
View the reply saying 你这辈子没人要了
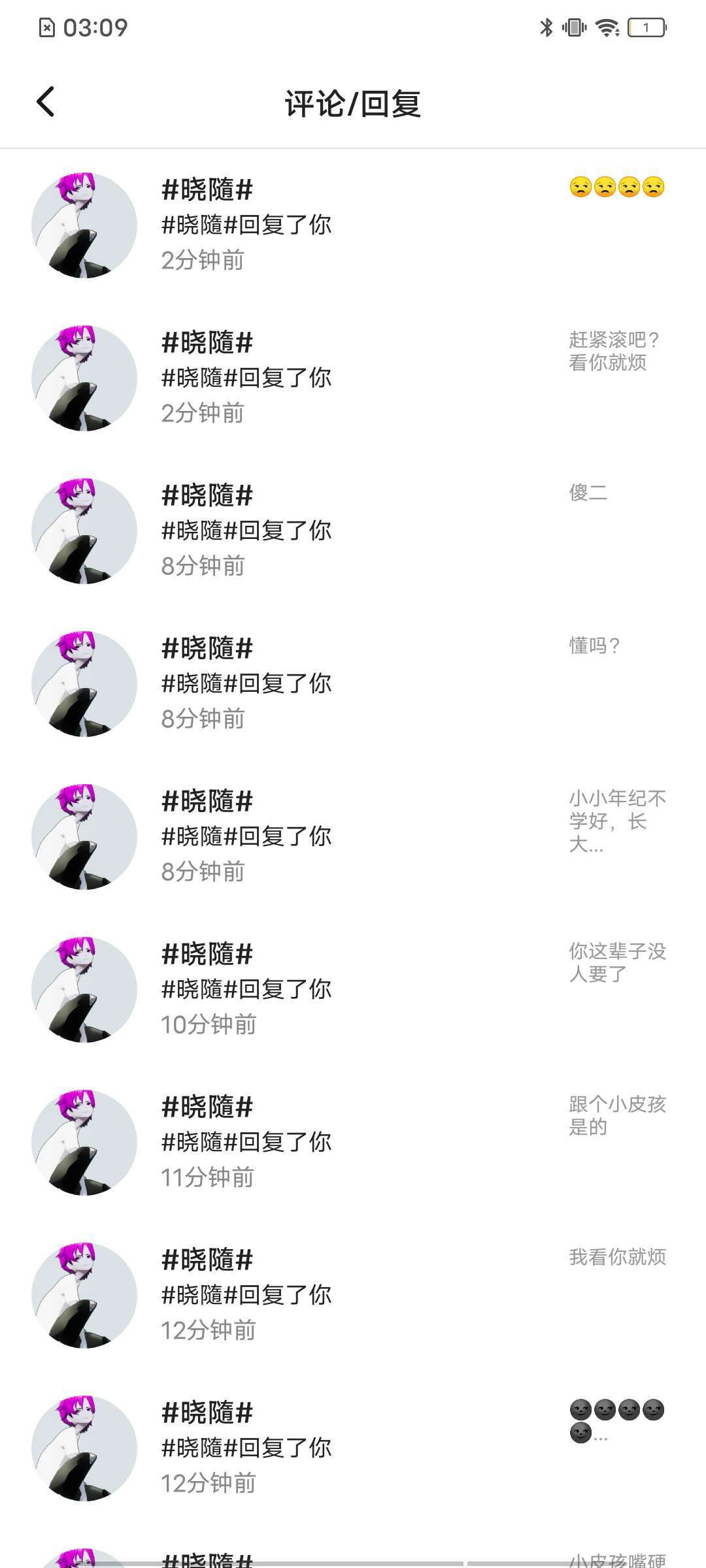tap(616, 962)
